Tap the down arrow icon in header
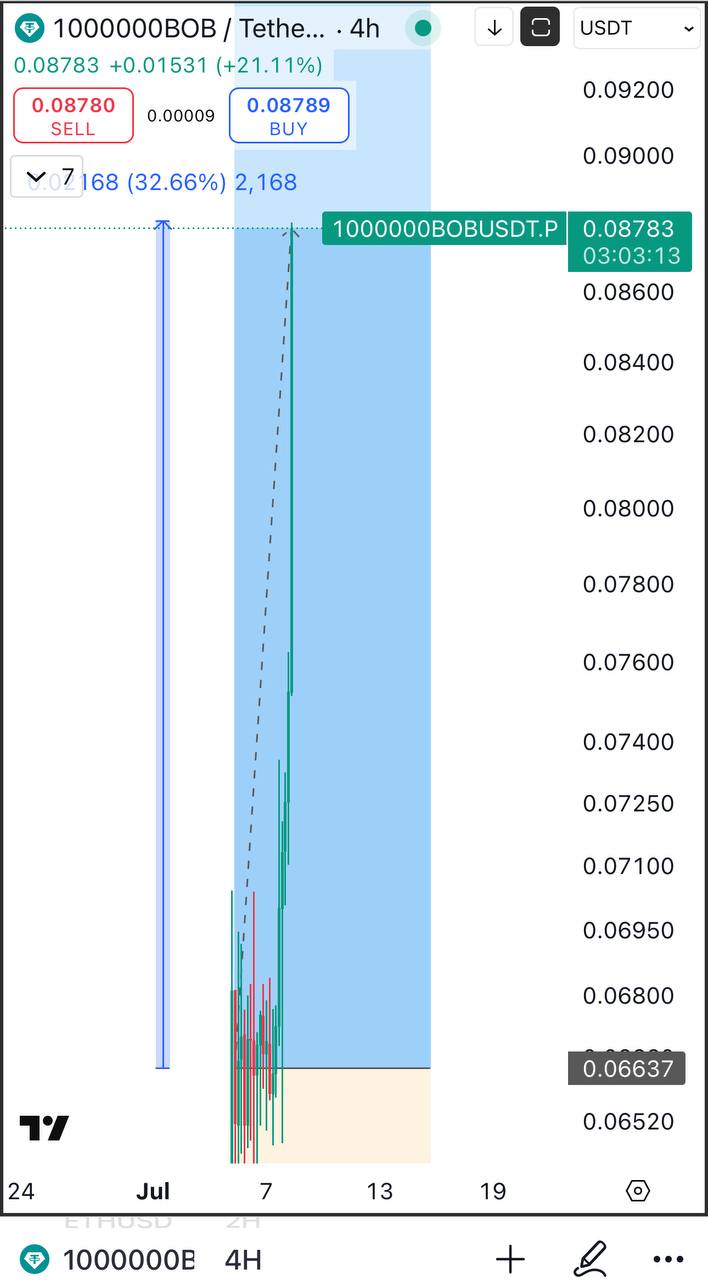708x1280 pixels. (494, 29)
